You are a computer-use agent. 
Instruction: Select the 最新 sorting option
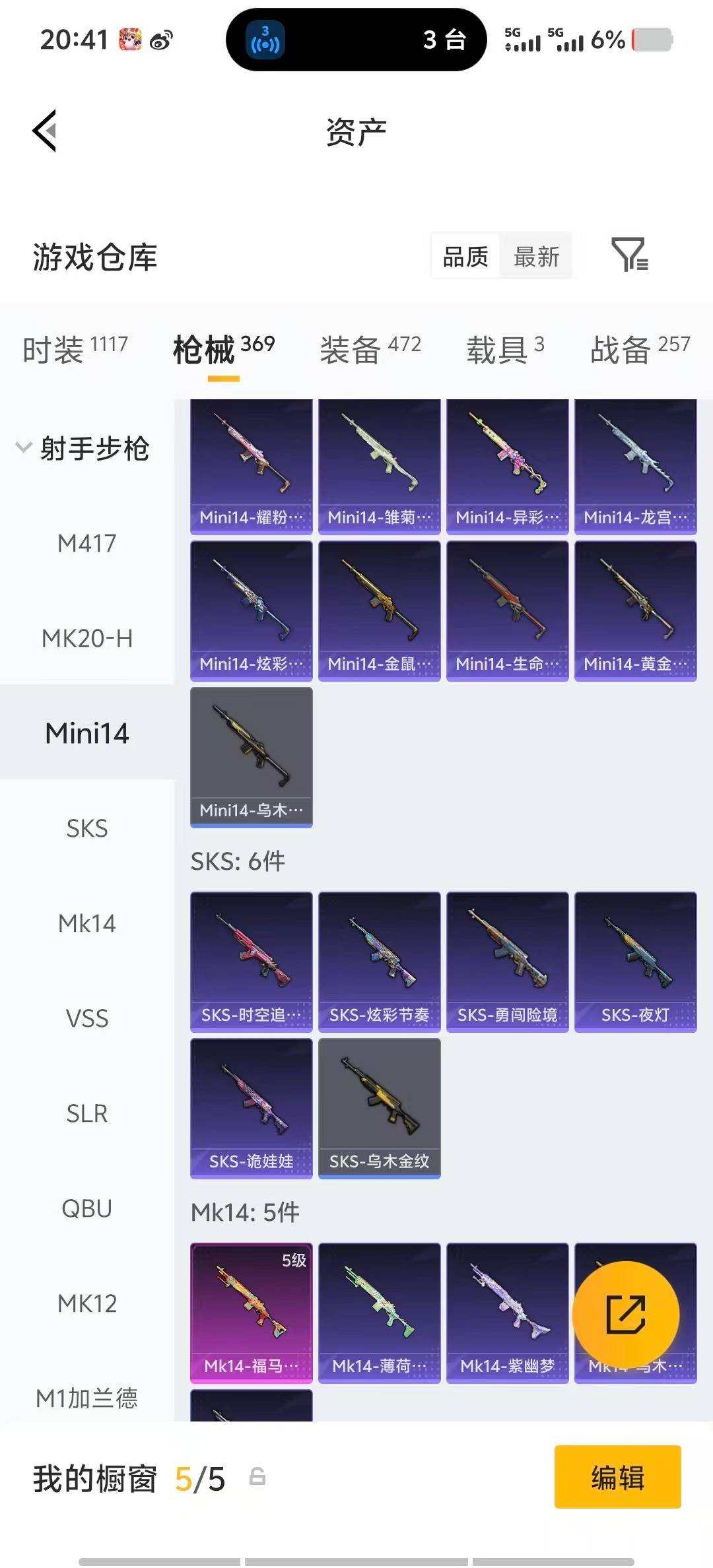click(x=536, y=256)
